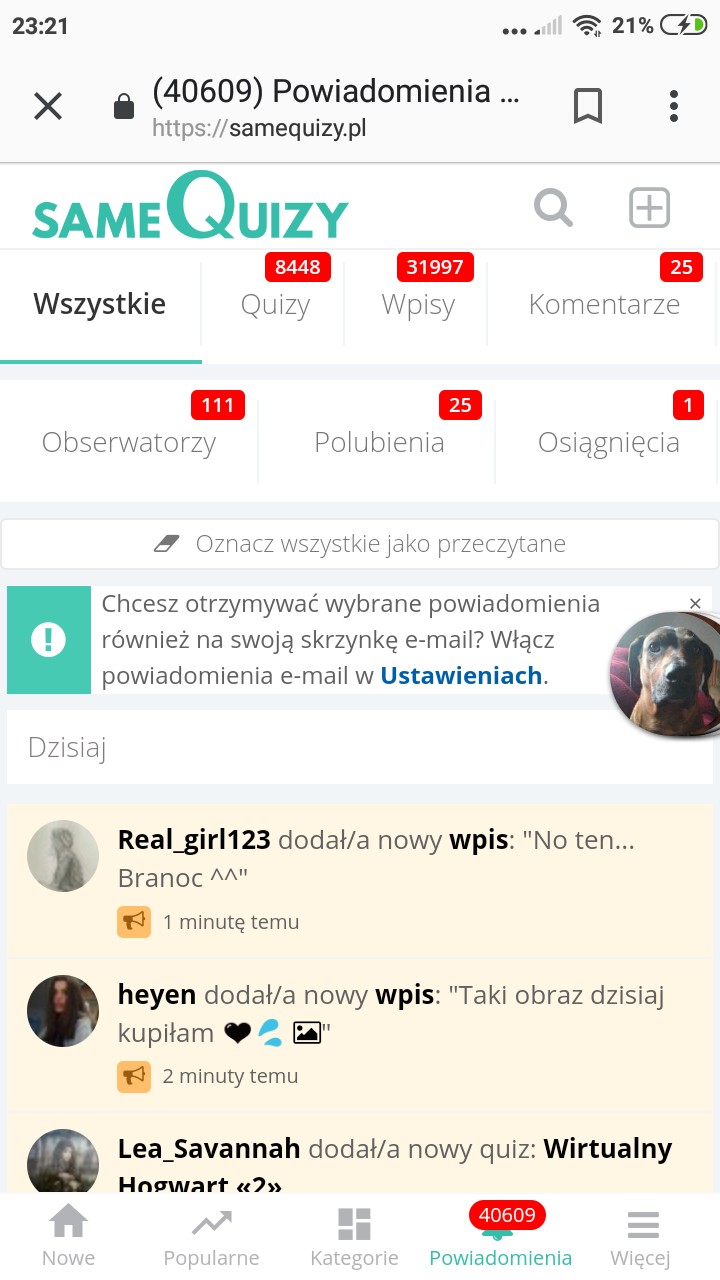The height and width of the screenshot is (1280, 720).
Task: Select the Polubienia filter
Action: point(379,442)
